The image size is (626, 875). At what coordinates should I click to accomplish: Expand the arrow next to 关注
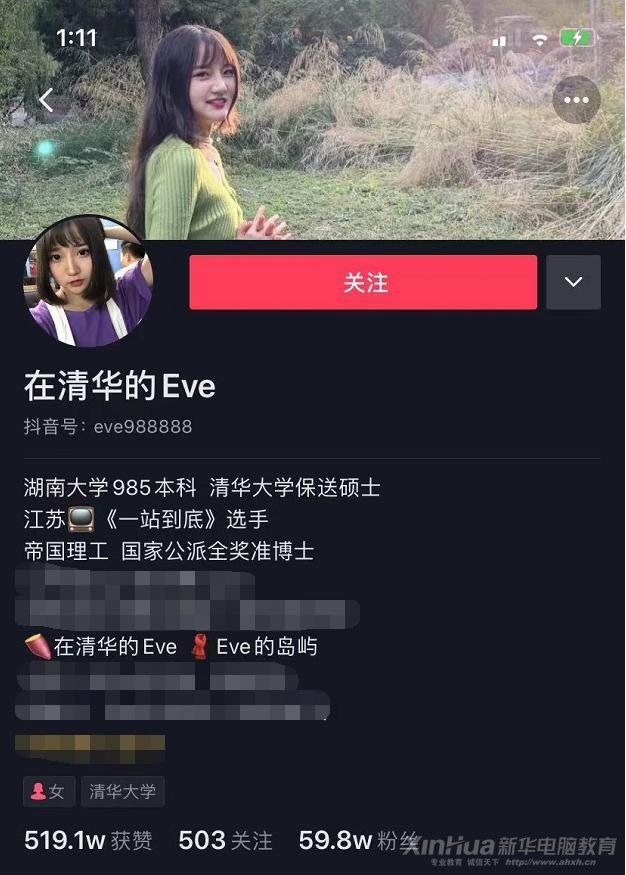573,282
